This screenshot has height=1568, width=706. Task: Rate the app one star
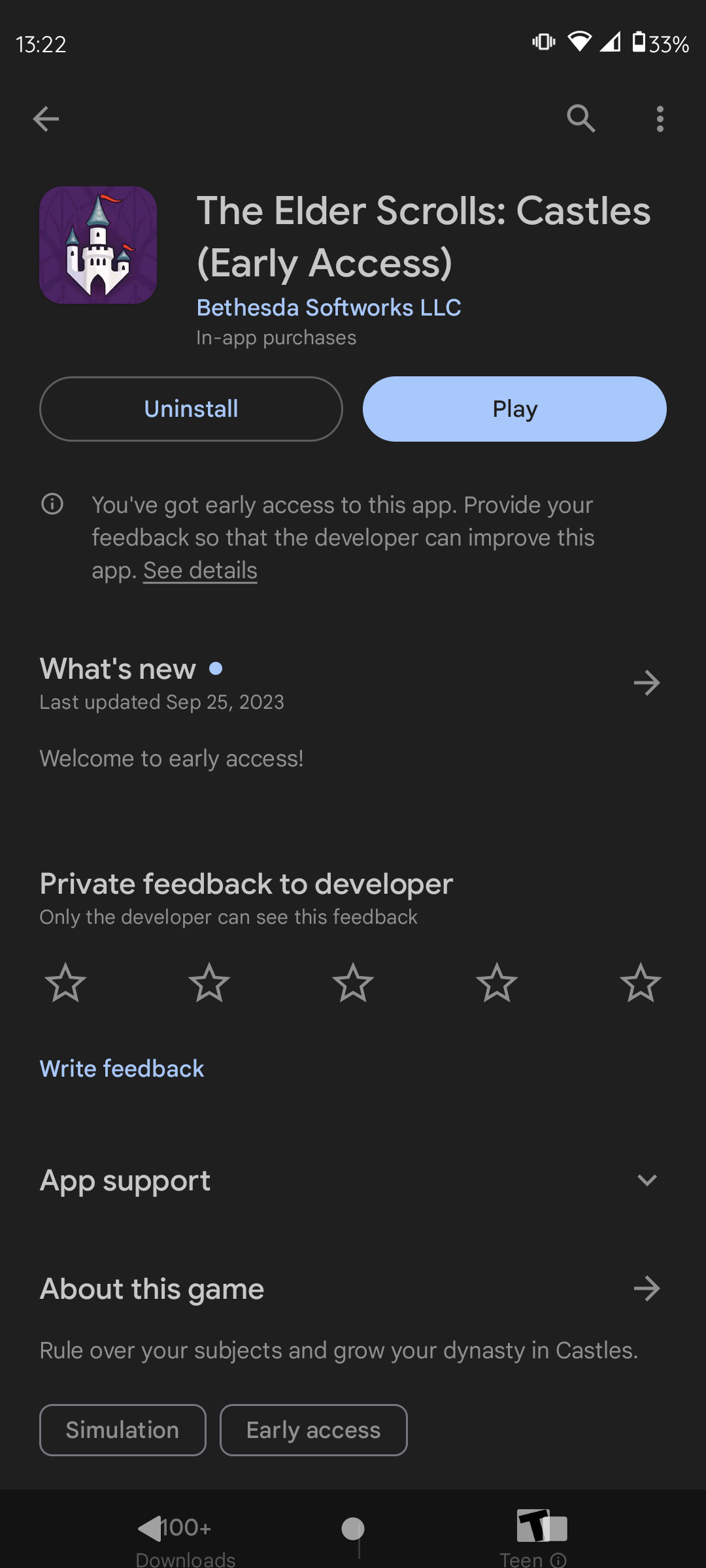65,983
